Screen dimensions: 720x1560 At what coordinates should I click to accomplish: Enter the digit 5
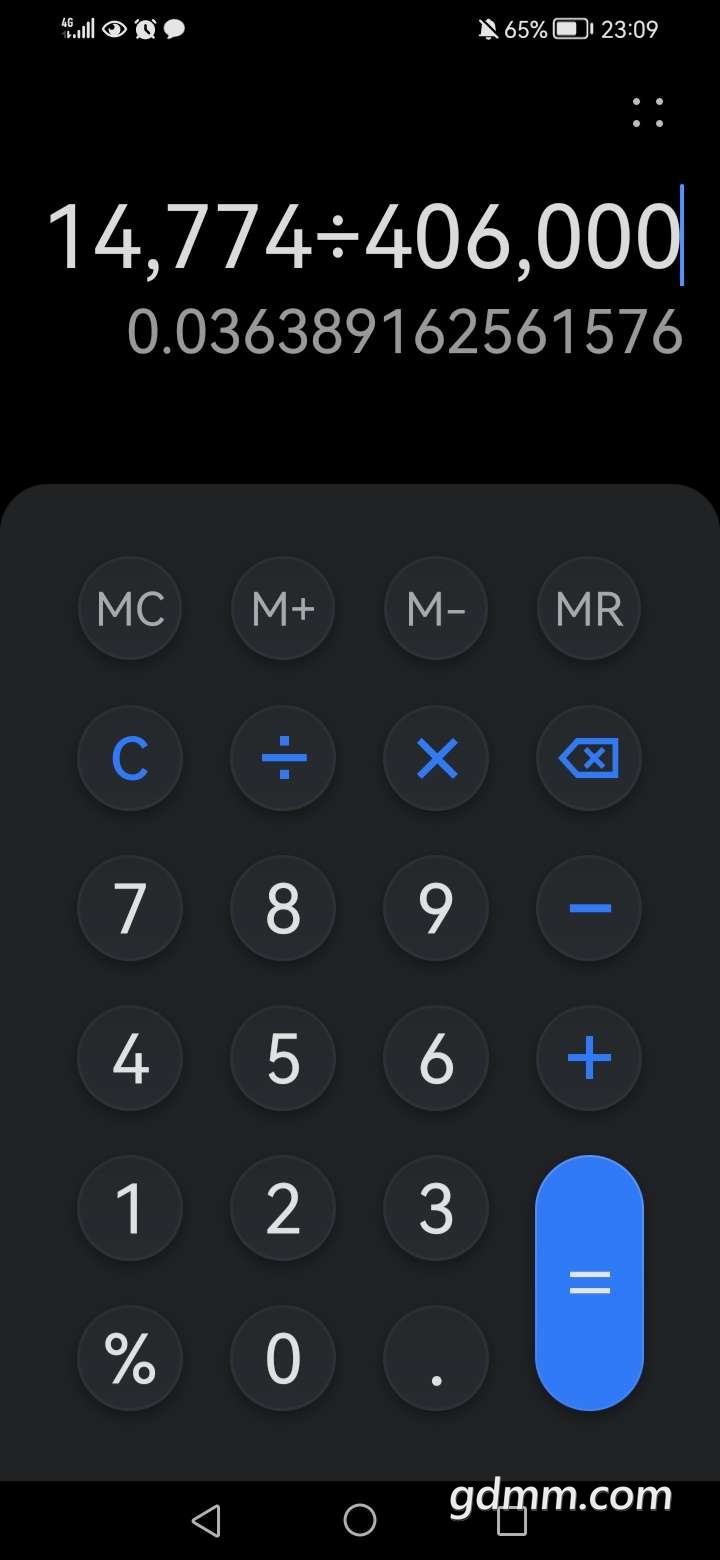coord(283,1058)
